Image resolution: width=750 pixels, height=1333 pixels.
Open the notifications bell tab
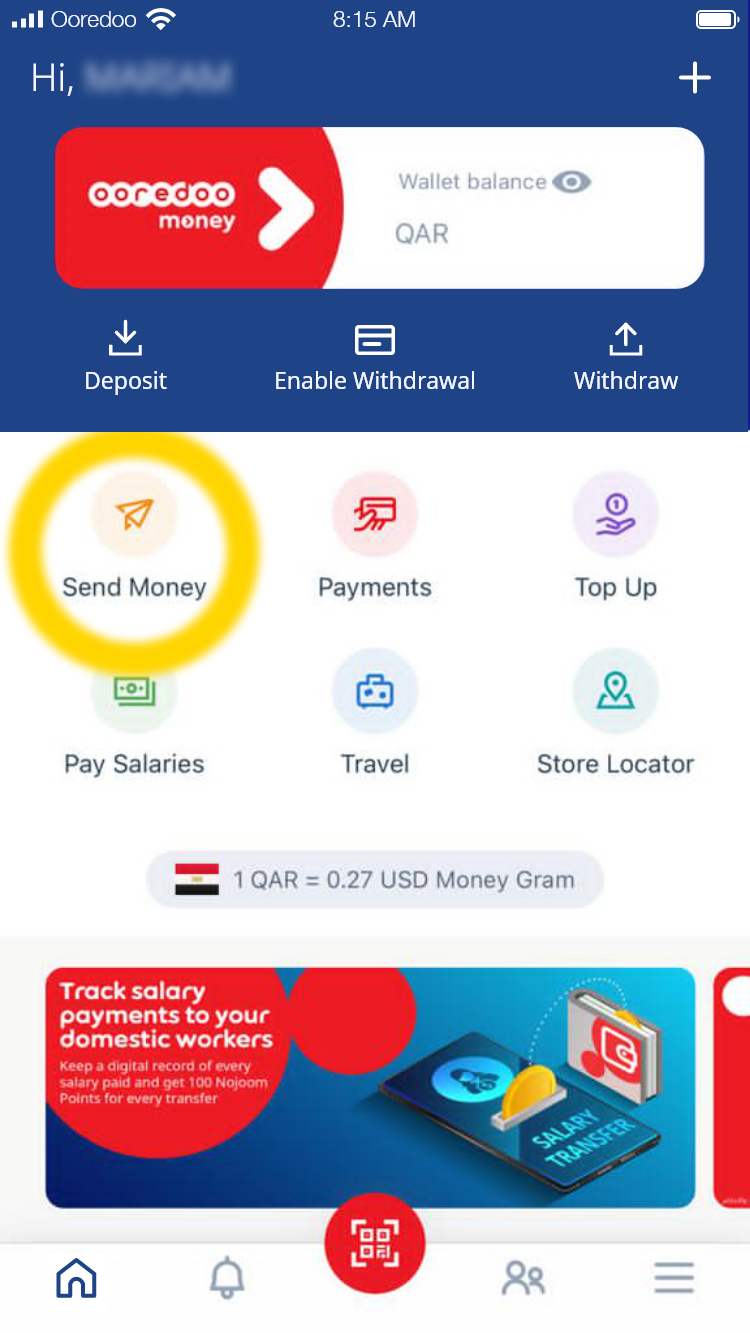(227, 1277)
